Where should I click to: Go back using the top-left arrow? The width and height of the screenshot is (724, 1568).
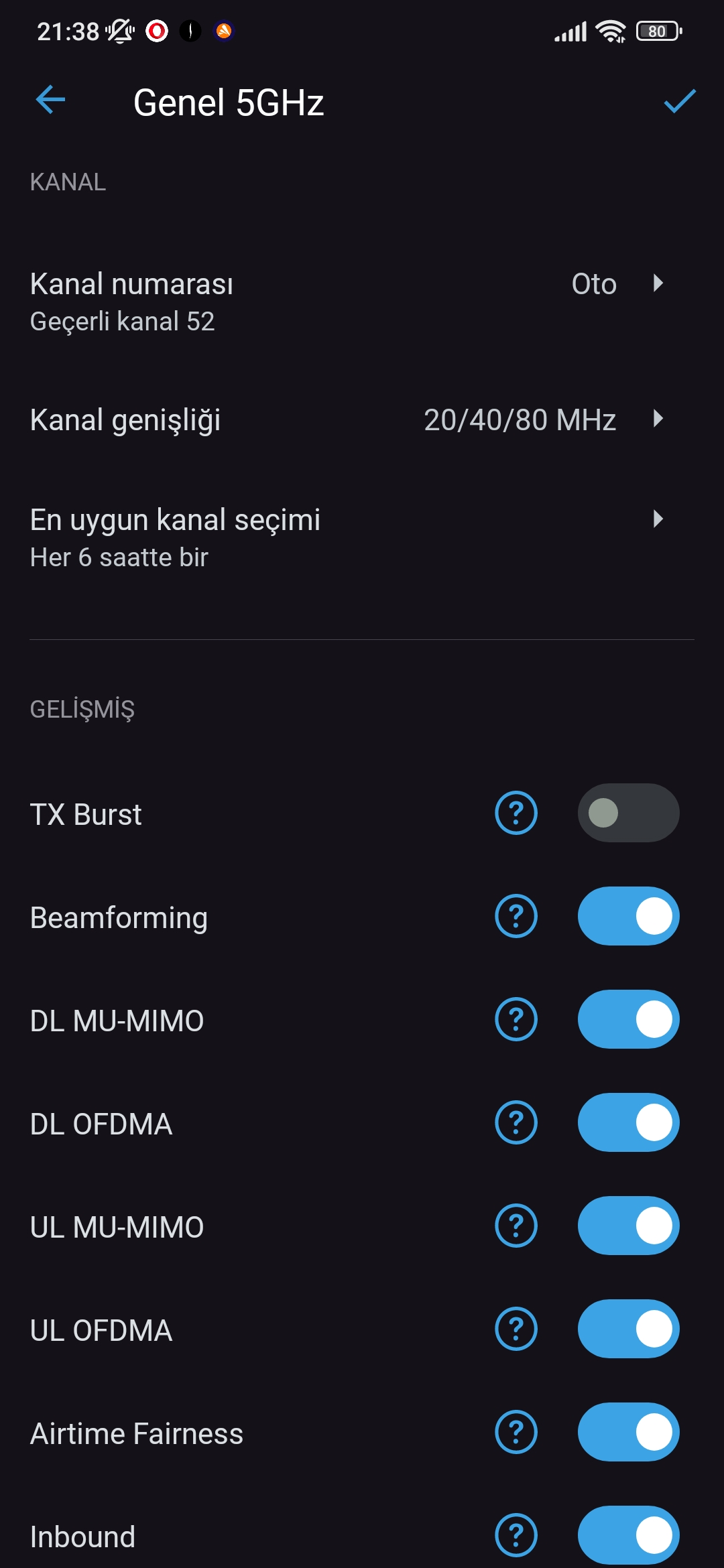(x=50, y=101)
